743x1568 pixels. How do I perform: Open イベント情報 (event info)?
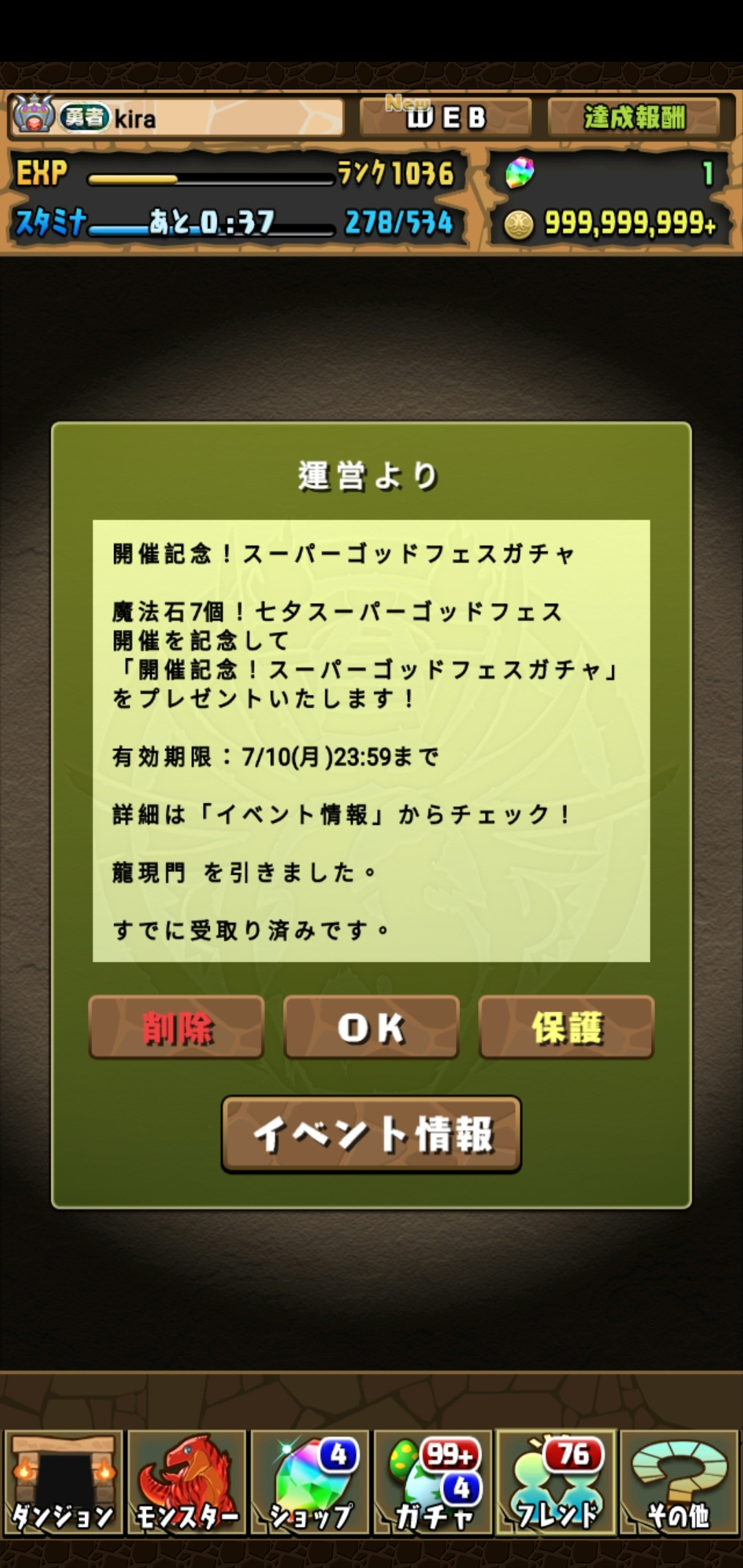pyautogui.click(x=371, y=1134)
